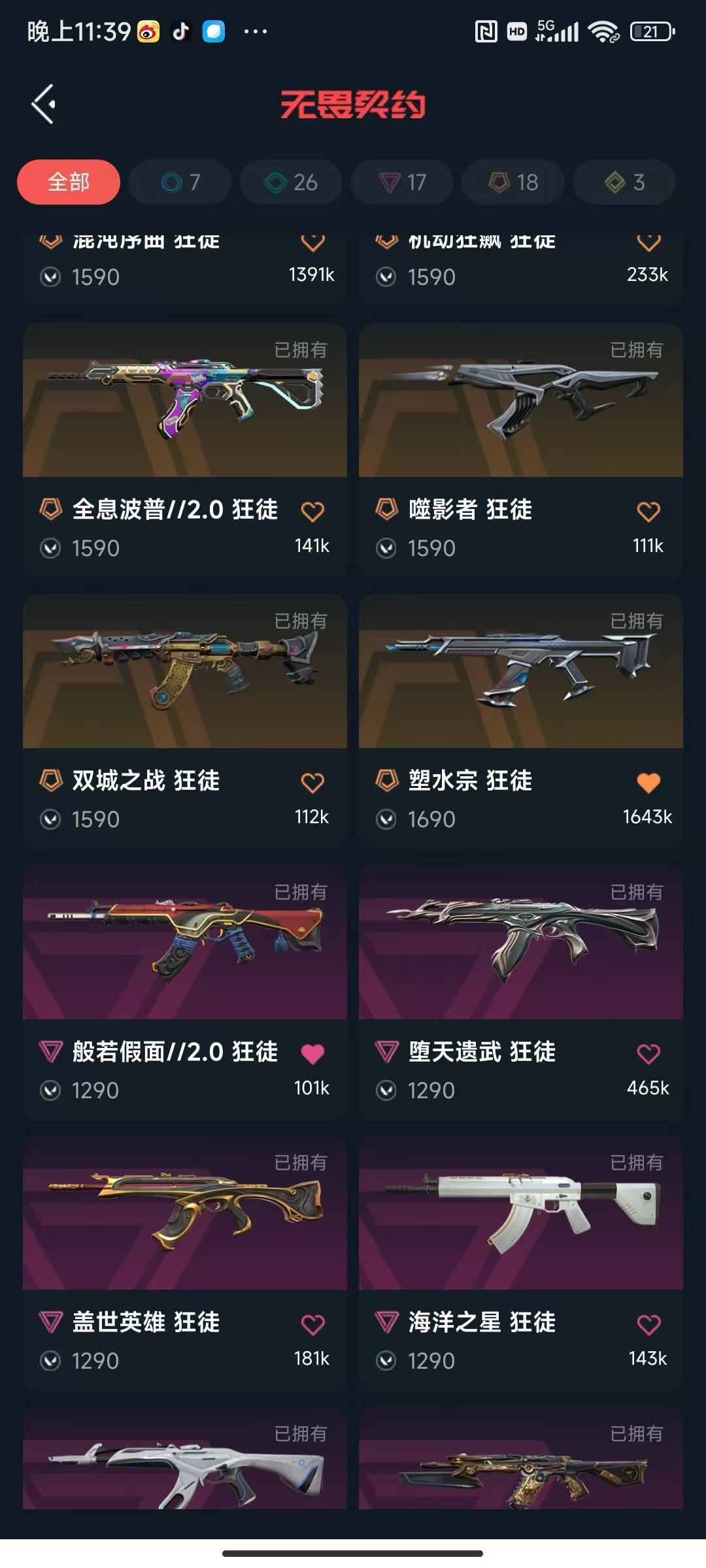Go back using the top-left arrow

(44, 104)
